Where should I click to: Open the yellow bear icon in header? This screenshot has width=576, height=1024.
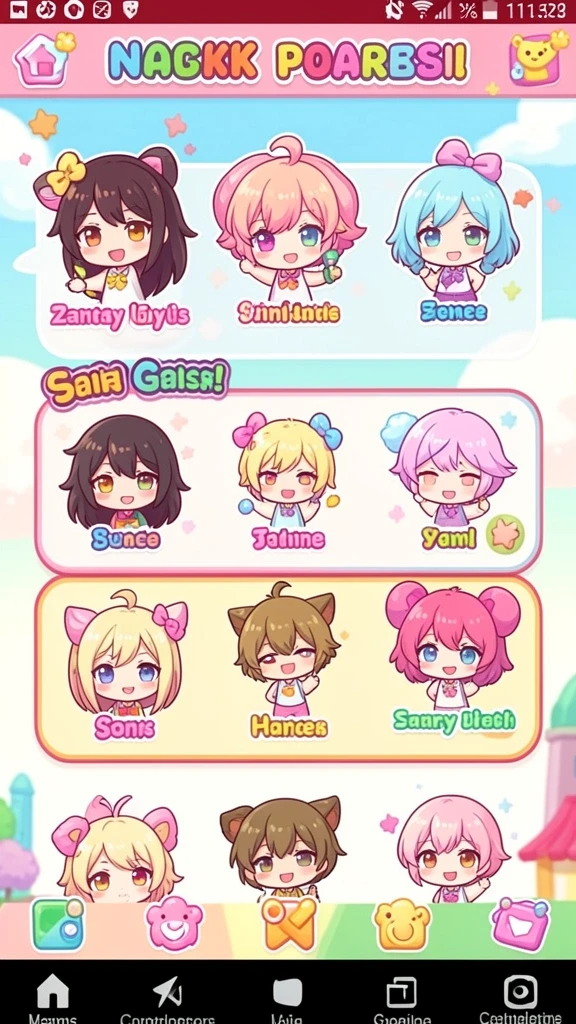pyautogui.click(x=536, y=57)
